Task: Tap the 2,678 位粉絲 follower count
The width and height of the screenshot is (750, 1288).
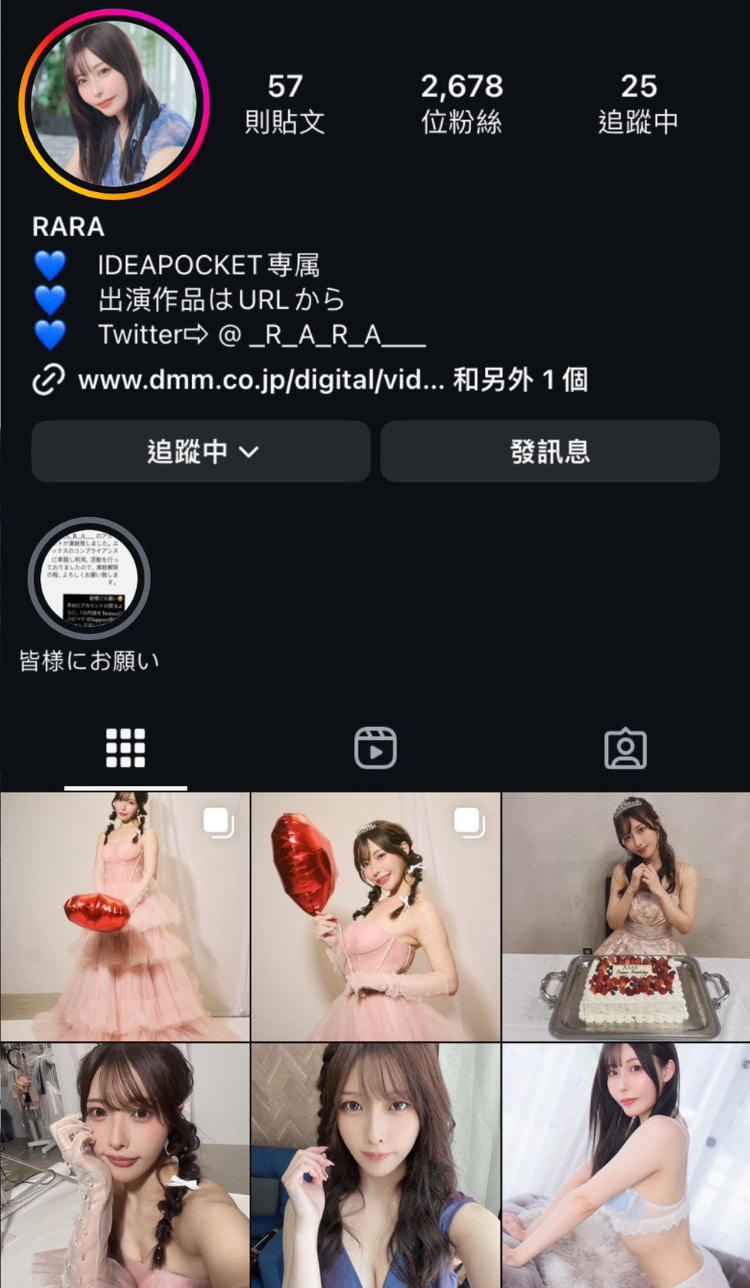Action: (461, 99)
